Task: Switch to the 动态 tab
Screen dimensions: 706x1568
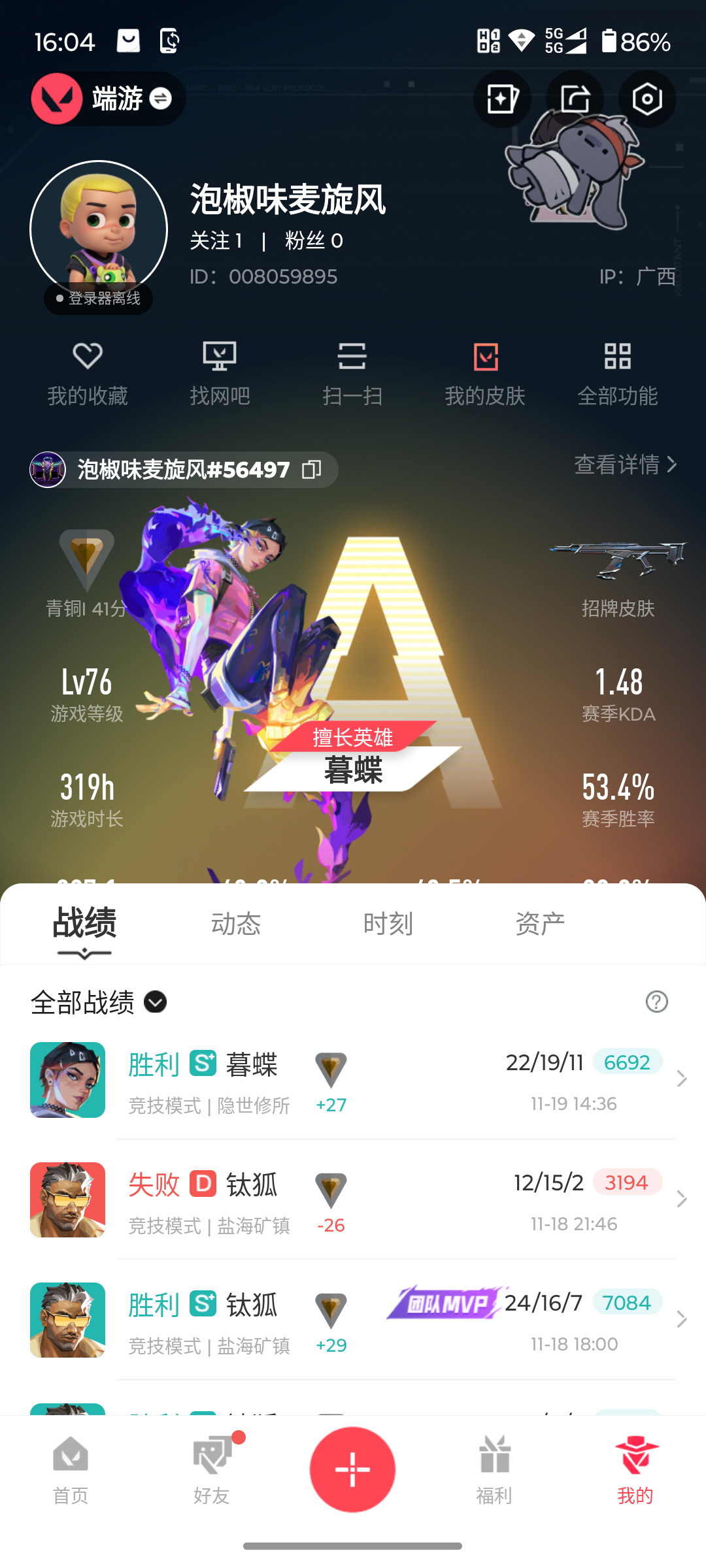Action: [x=235, y=924]
